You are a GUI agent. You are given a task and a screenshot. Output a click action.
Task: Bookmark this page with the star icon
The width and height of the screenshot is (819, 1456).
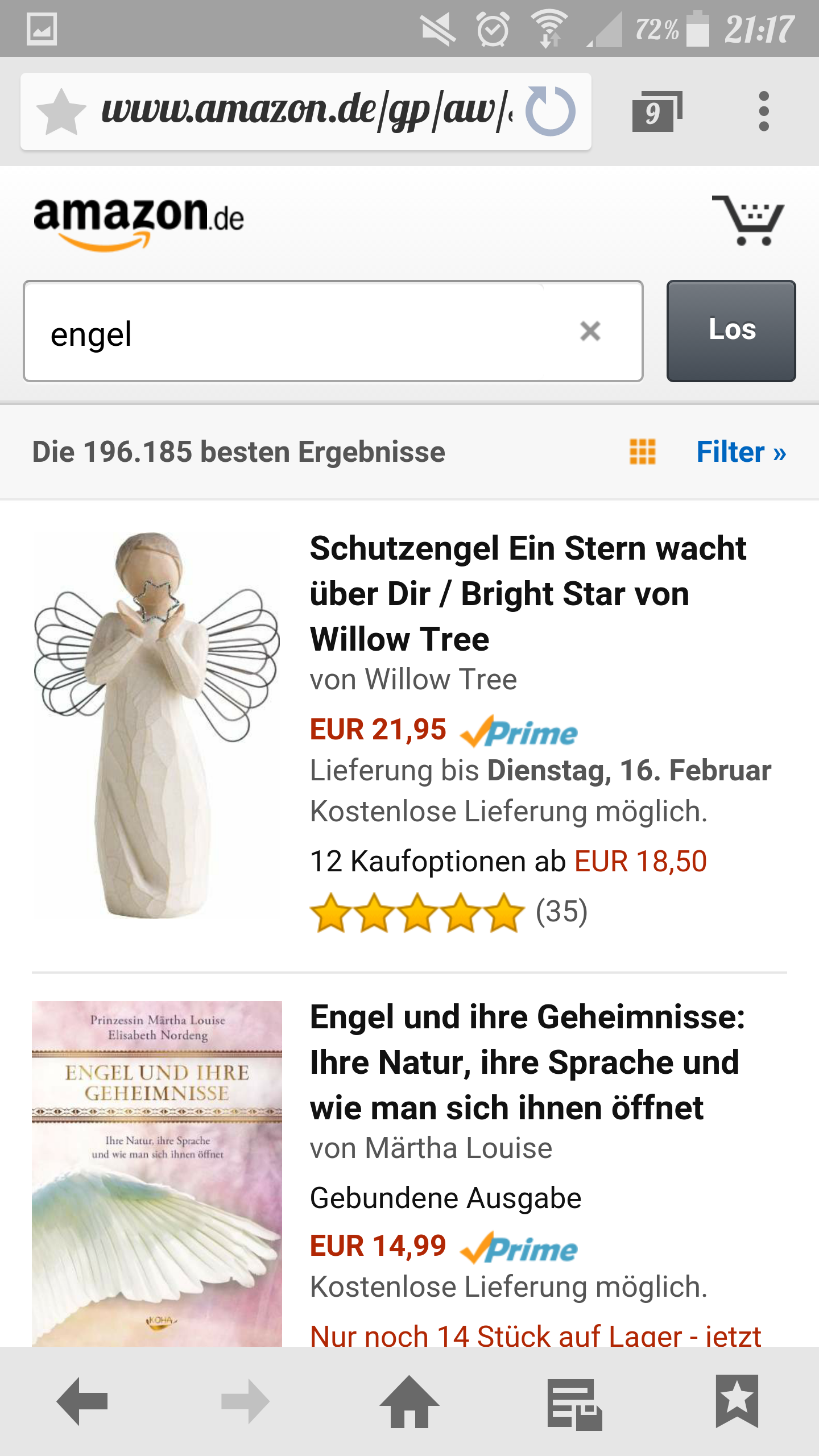click(61, 111)
